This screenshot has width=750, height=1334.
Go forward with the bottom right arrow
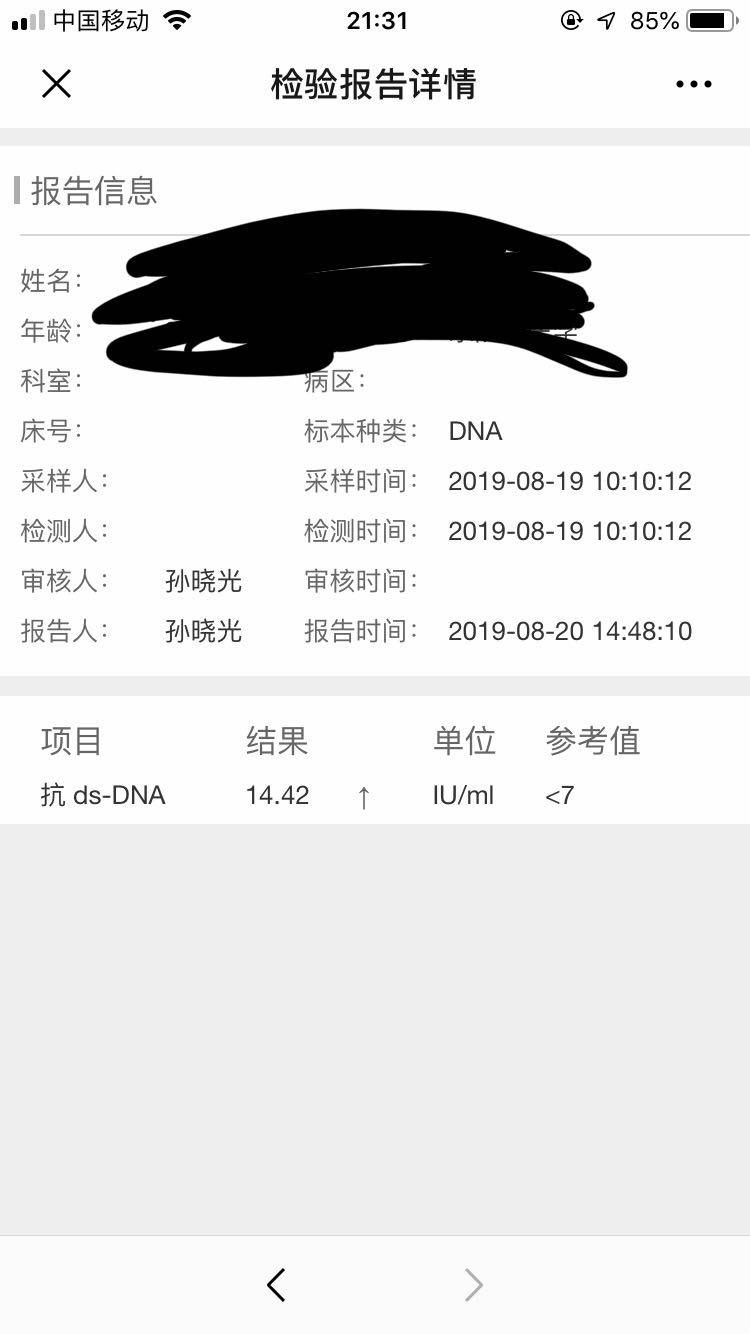coord(474,1285)
